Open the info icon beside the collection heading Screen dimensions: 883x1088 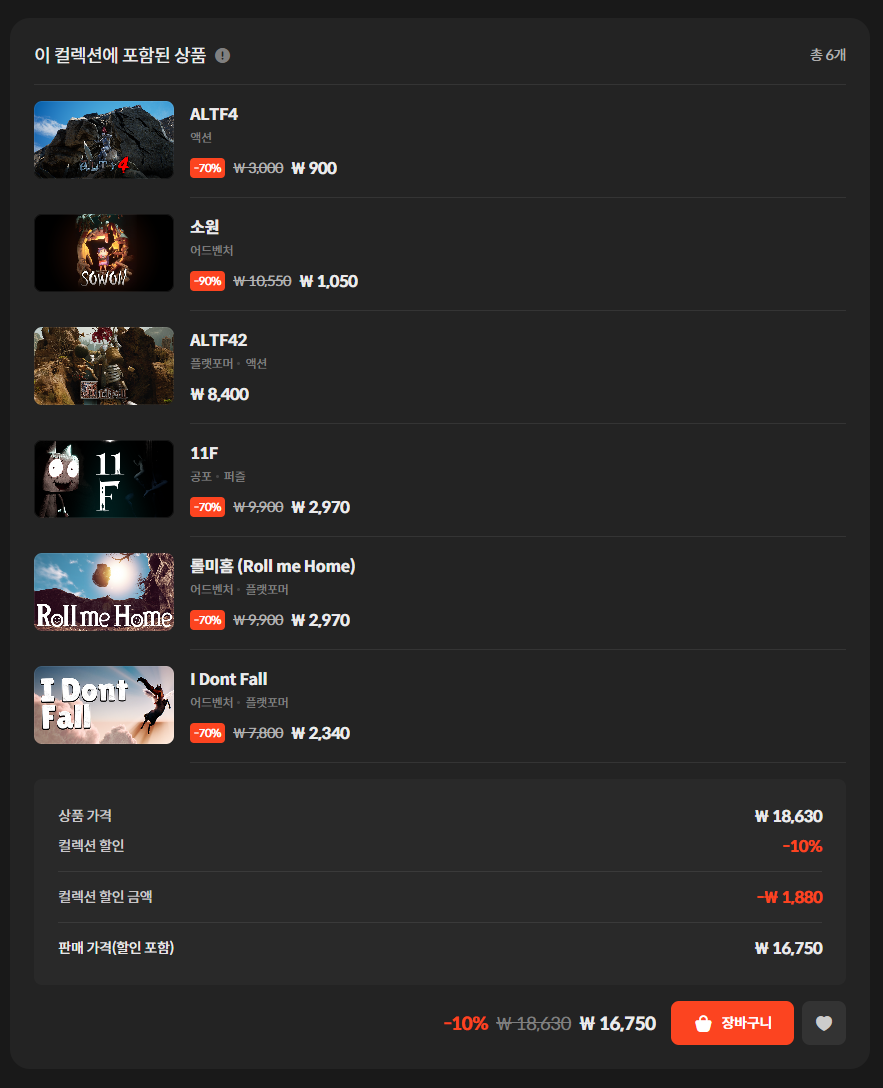222,55
